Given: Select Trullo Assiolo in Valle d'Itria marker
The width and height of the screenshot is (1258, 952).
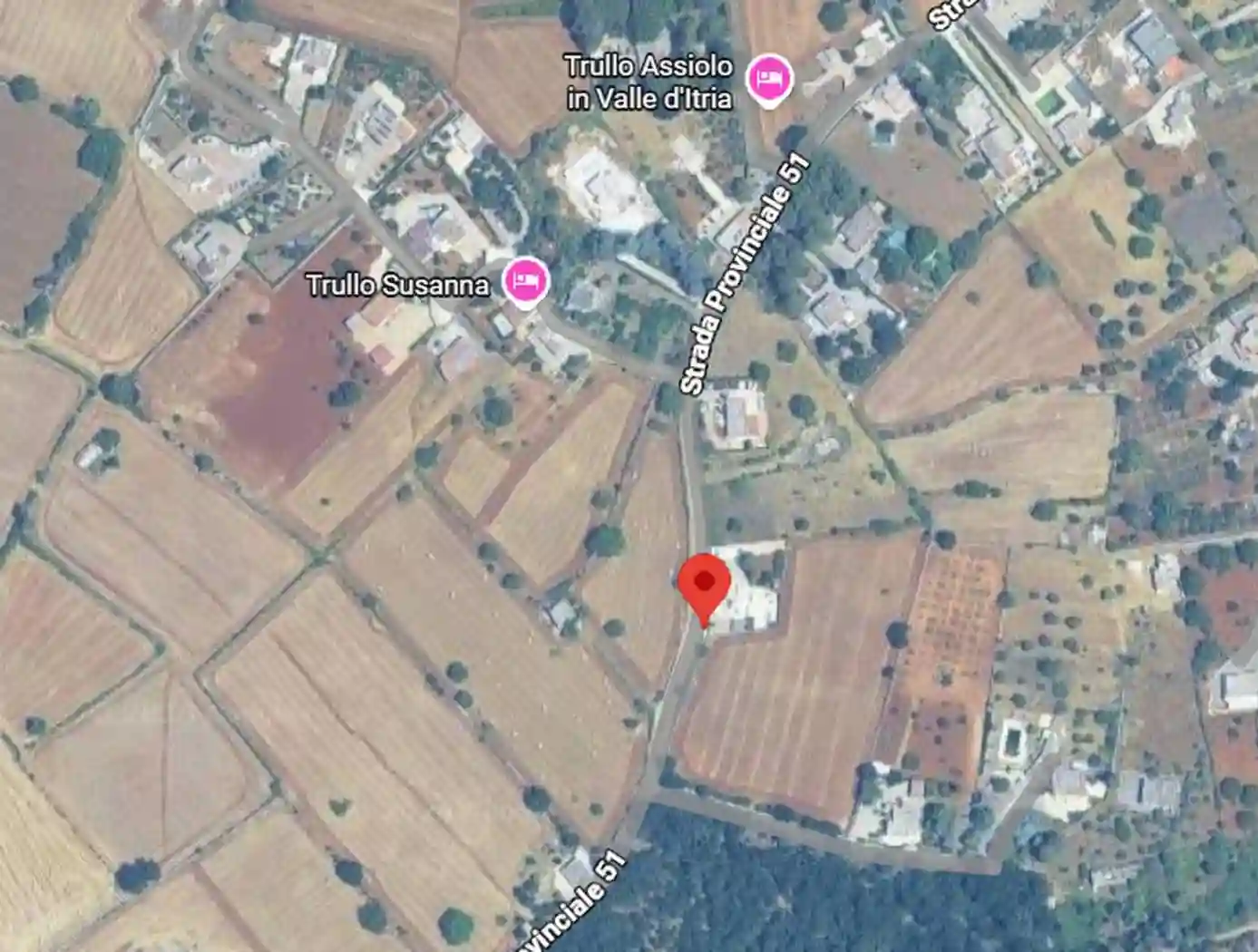Looking at the screenshot, I should tap(769, 79).
